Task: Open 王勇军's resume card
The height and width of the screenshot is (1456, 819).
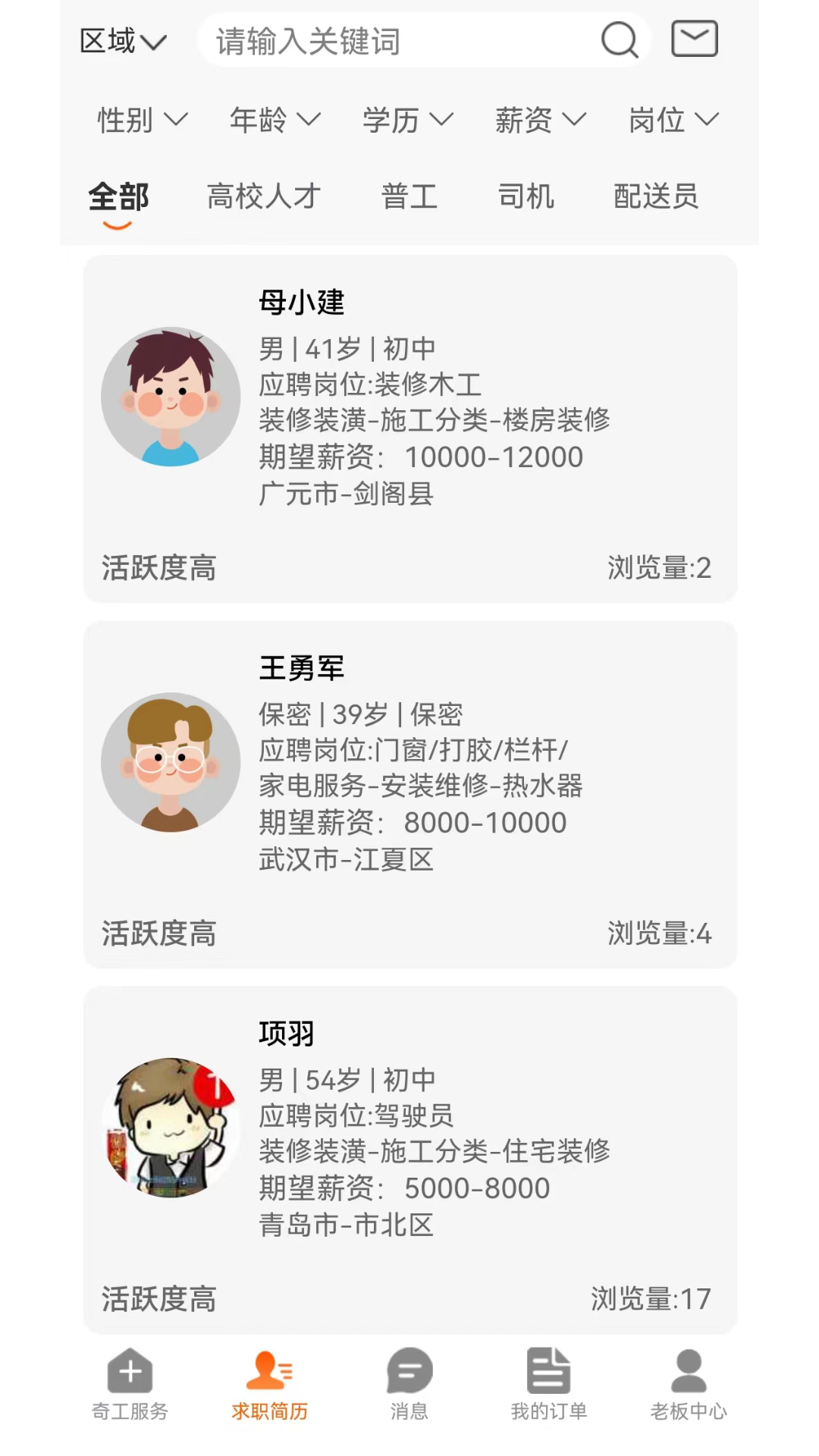Action: coord(409,794)
